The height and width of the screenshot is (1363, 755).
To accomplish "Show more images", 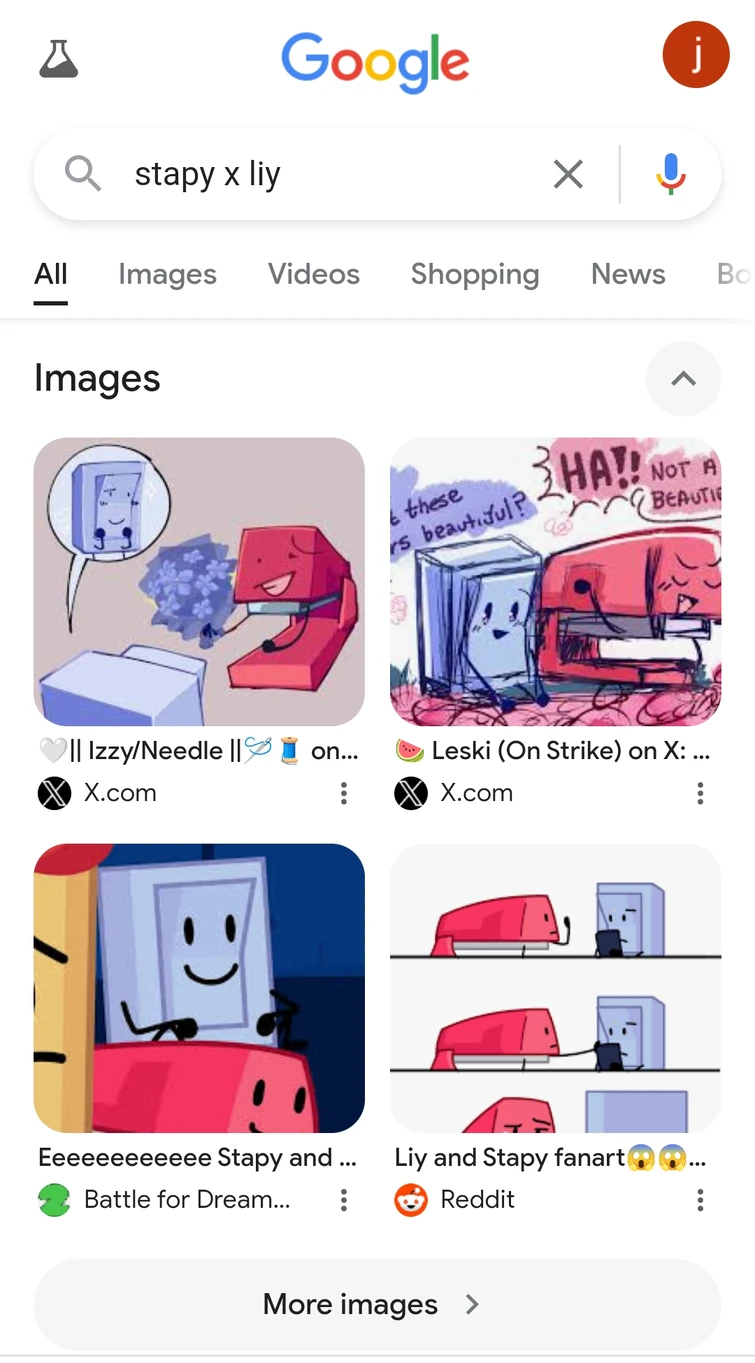I will [x=377, y=1304].
